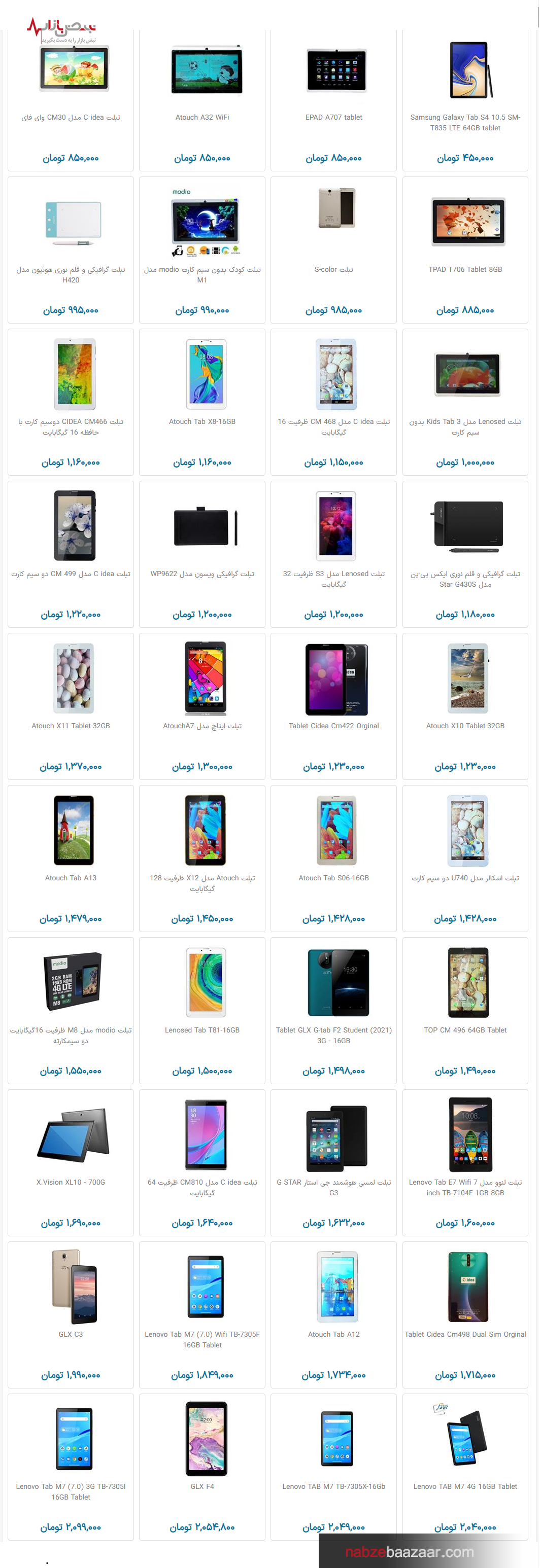Image resolution: width=540 pixels, height=1568 pixels.
Task: Open Lenovo TAB M7 4G 16GB Tablet
Action: pyautogui.click(x=465, y=1486)
